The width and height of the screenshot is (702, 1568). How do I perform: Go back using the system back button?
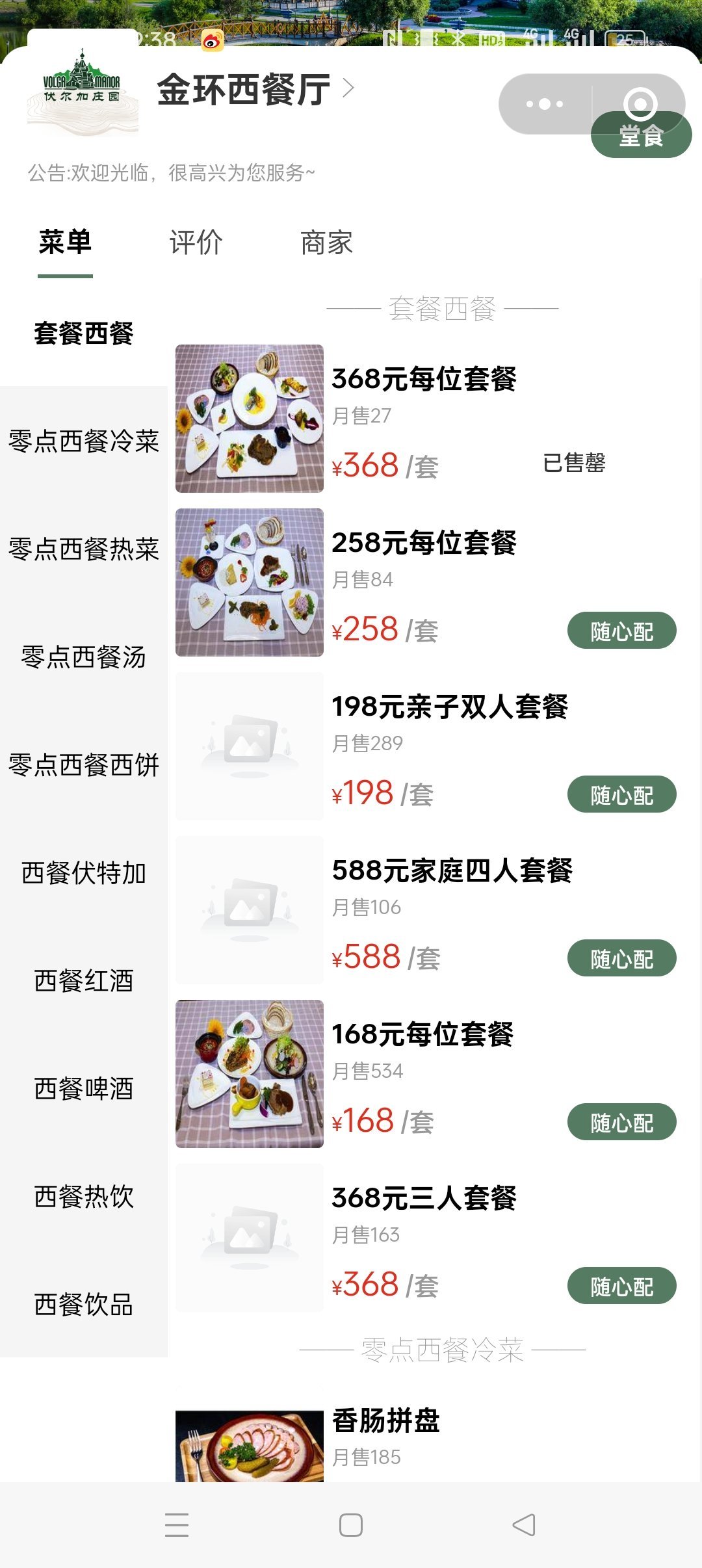point(524,1525)
